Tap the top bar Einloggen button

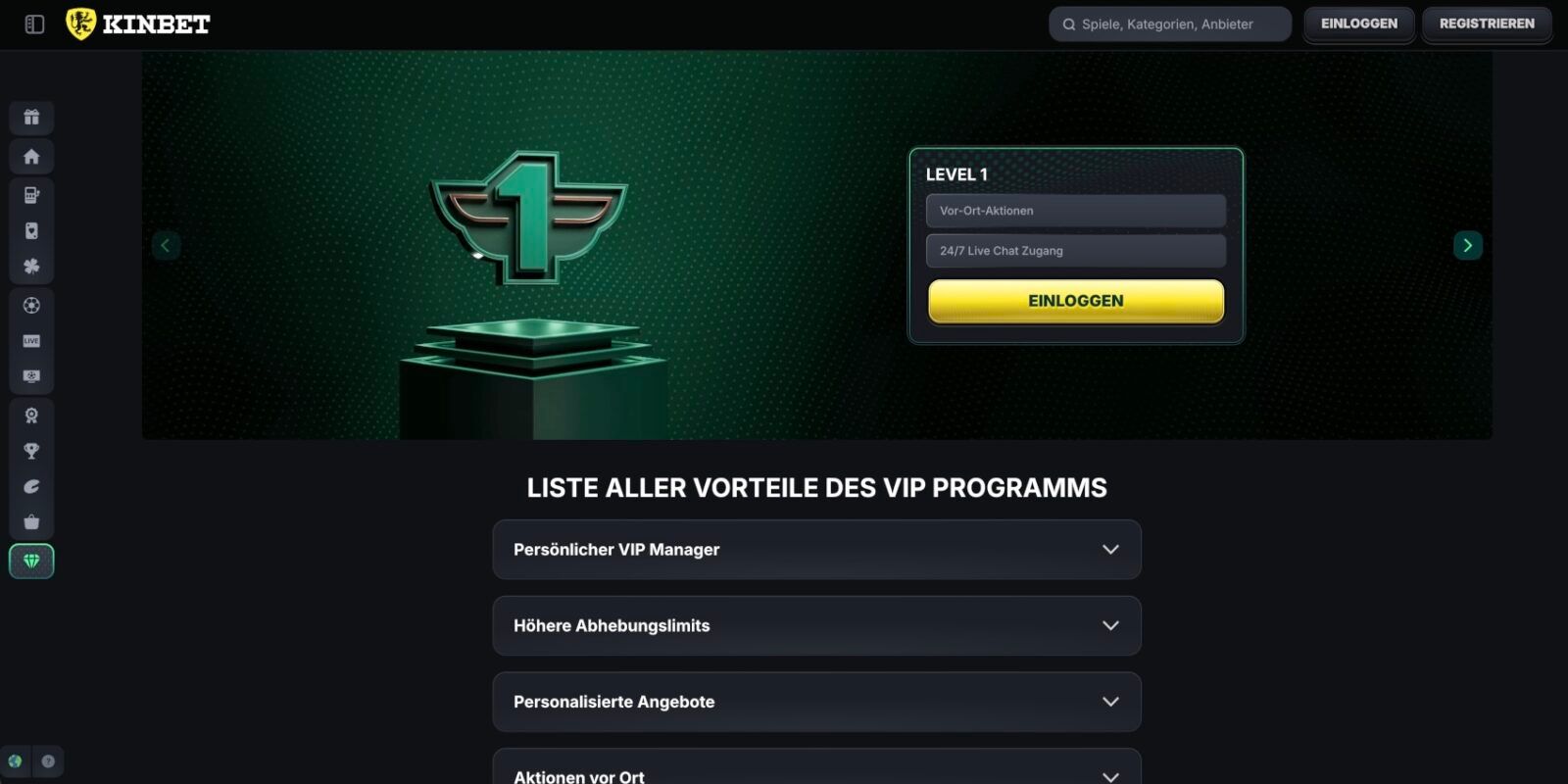tap(1358, 24)
